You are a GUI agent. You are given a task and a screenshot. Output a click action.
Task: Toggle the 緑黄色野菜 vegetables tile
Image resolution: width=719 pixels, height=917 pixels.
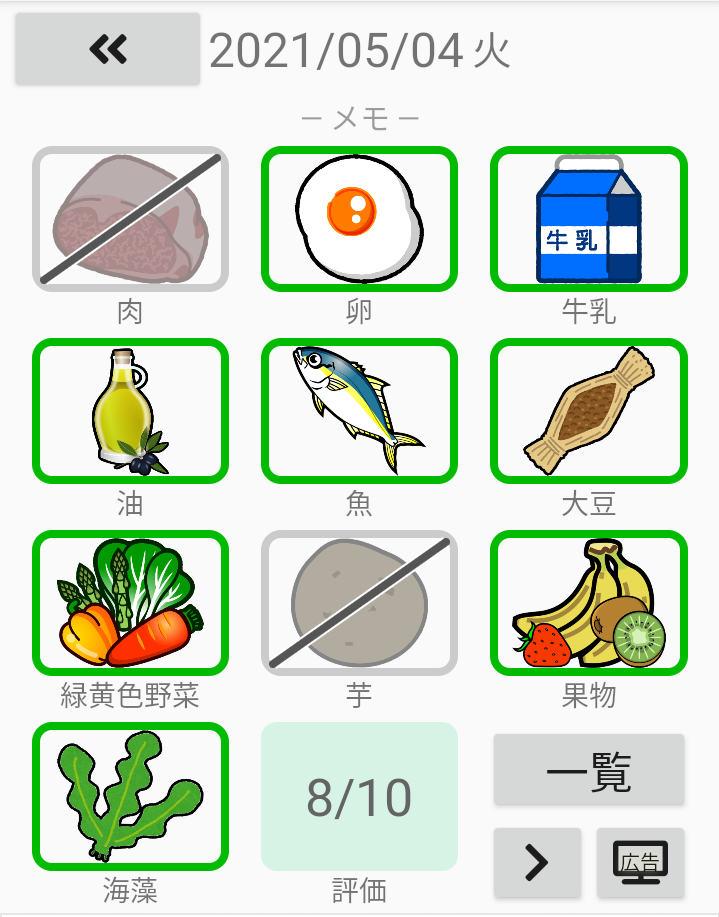tap(130, 602)
